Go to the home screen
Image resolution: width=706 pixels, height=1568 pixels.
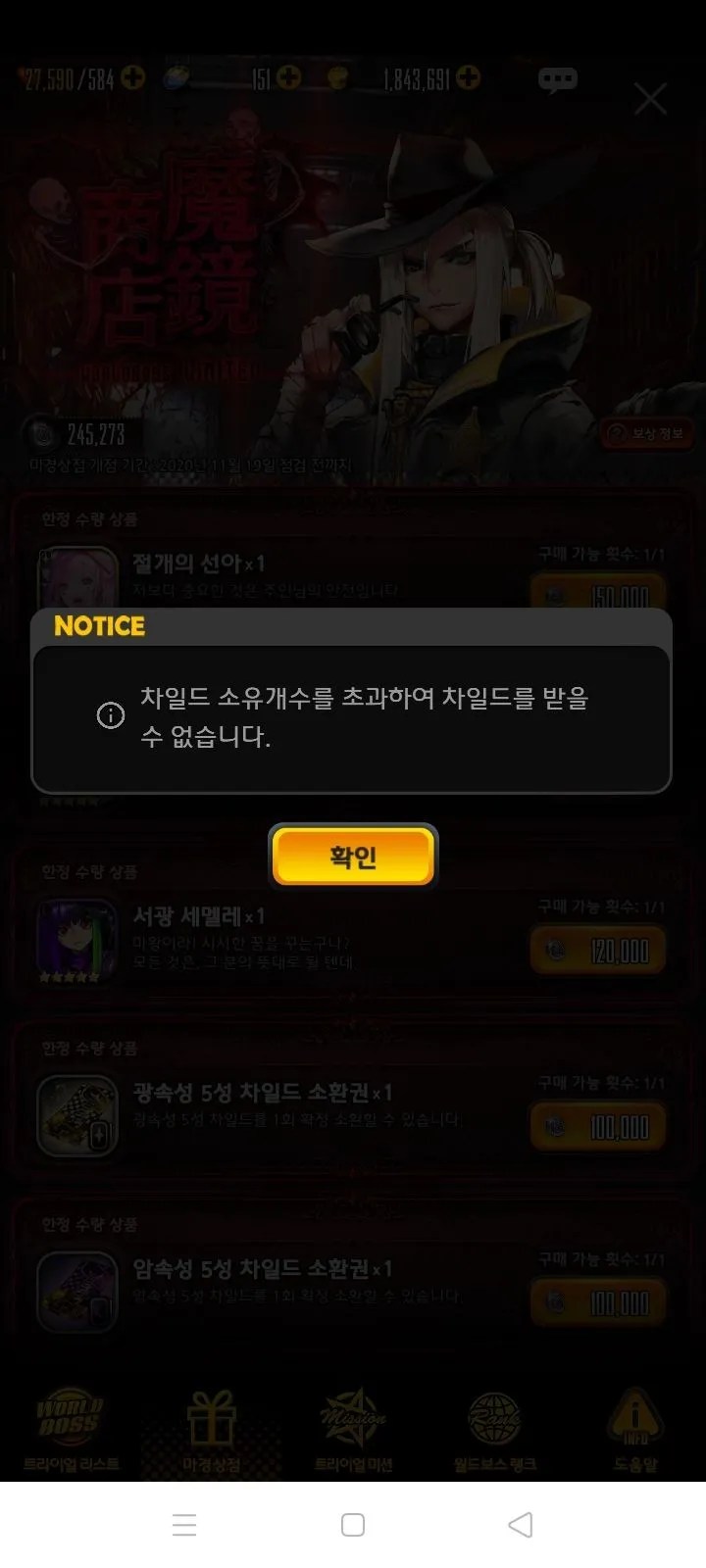point(353,1525)
